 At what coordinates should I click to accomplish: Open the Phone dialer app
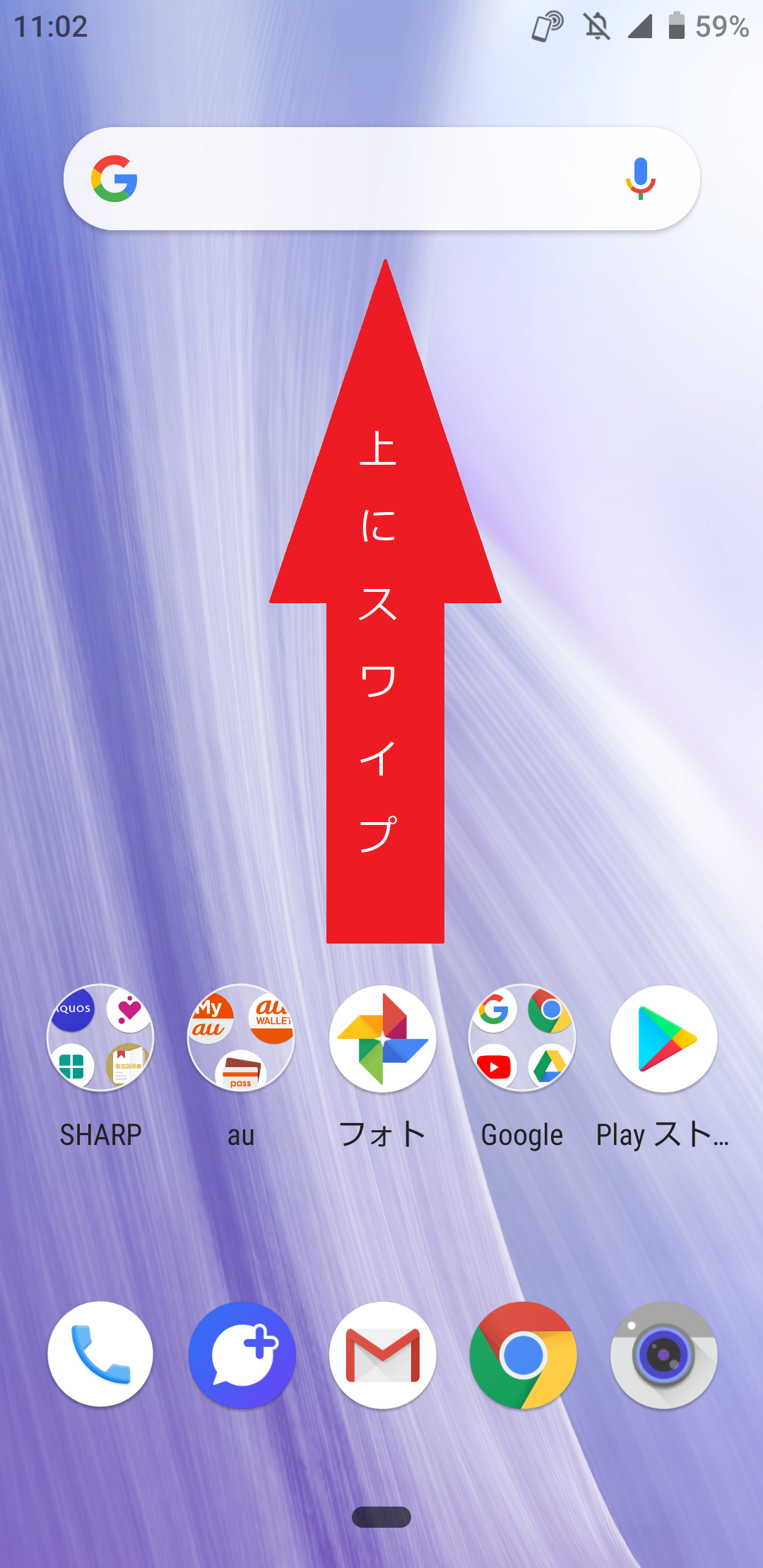[x=100, y=1355]
